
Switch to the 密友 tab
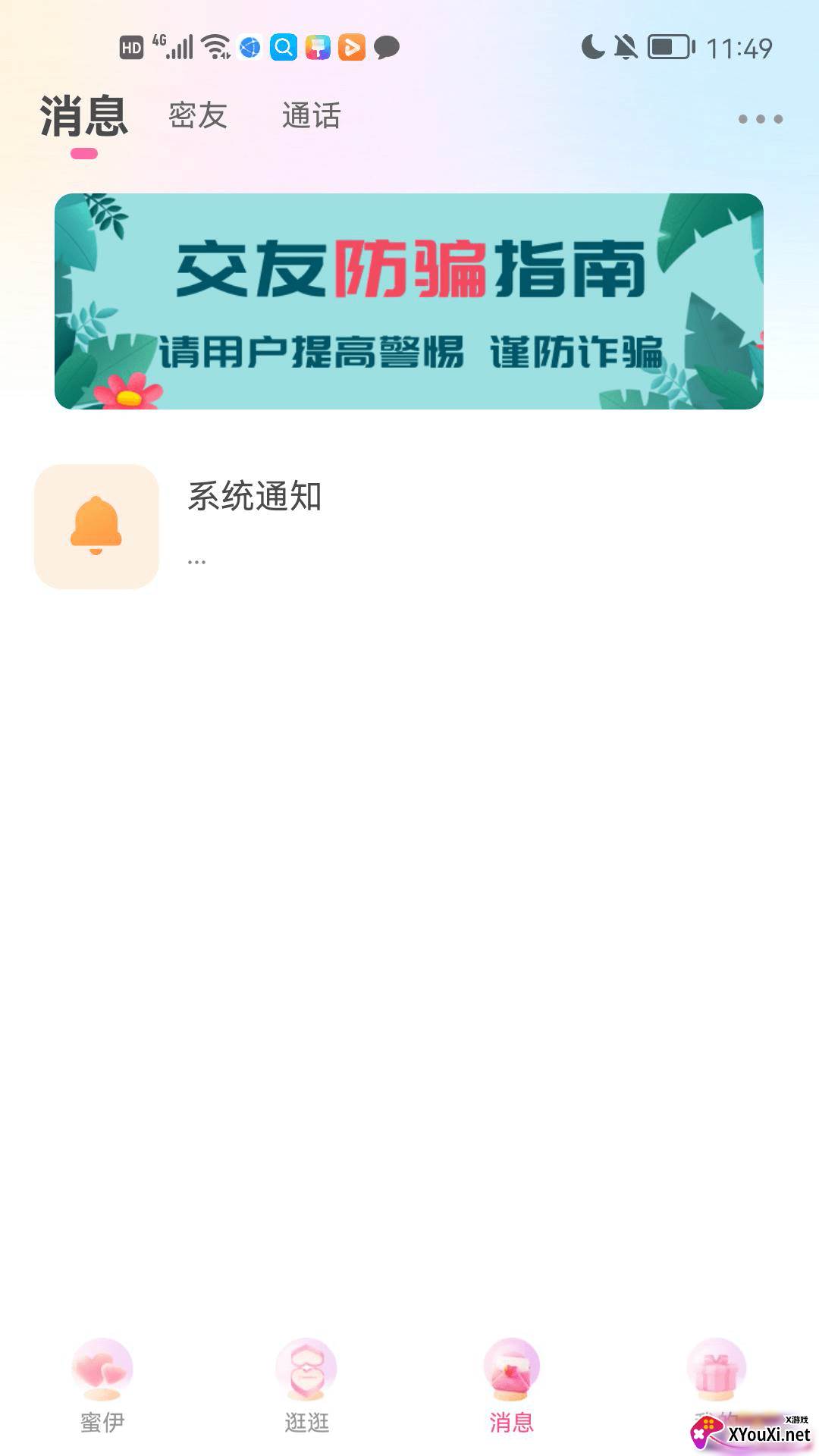coord(198,116)
